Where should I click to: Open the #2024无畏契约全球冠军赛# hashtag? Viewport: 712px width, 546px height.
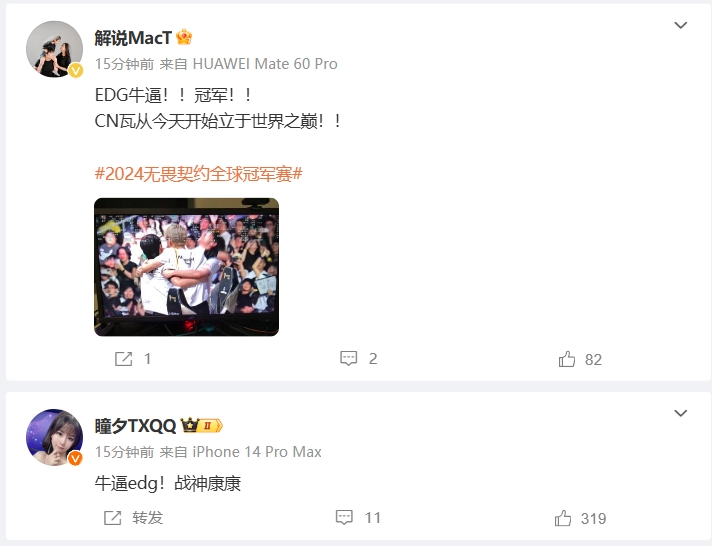coord(198,173)
